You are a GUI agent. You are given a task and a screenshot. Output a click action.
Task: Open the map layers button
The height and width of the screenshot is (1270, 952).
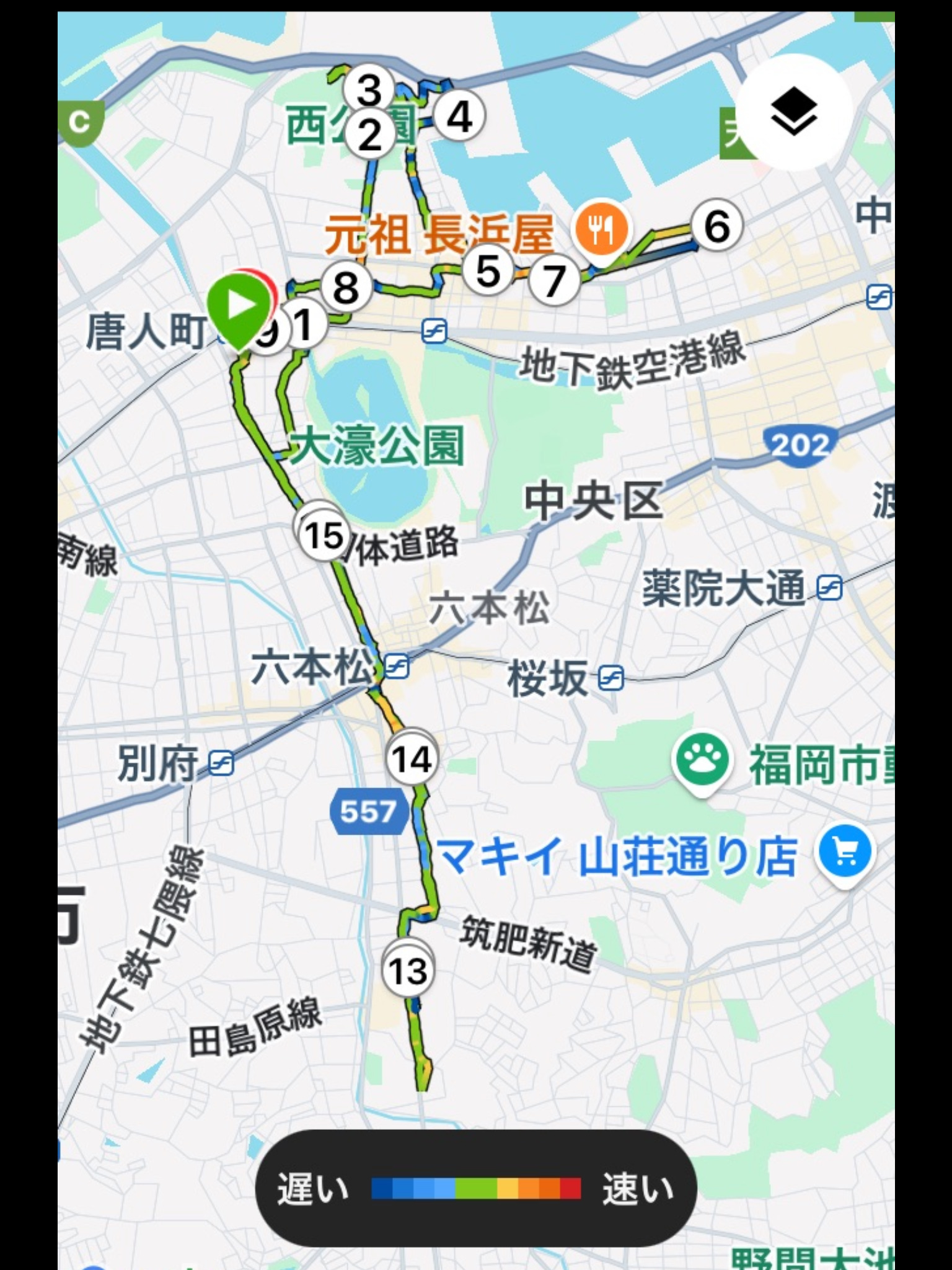[x=794, y=112]
